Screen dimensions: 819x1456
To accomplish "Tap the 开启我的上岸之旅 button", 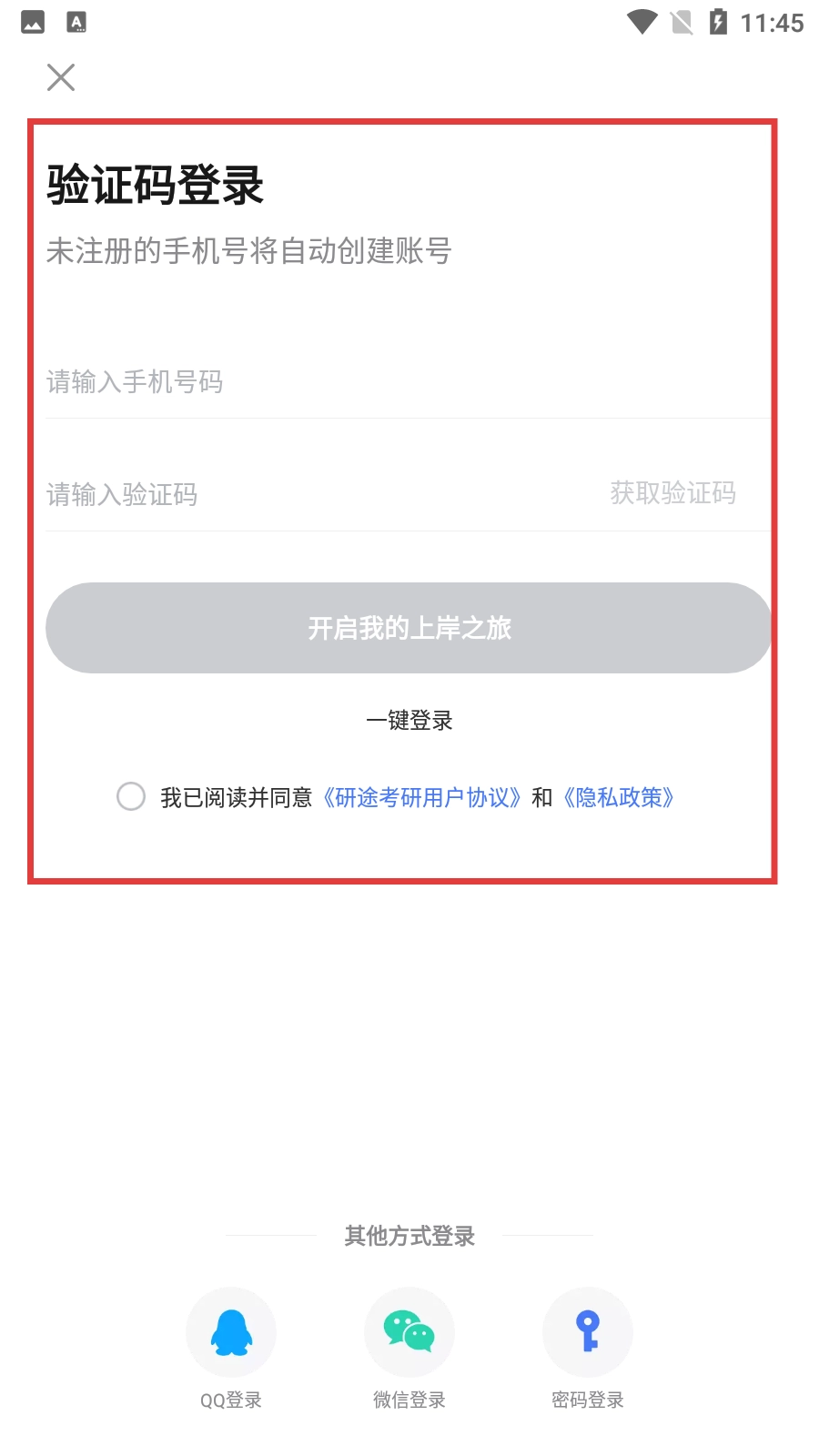I will (x=409, y=628).
